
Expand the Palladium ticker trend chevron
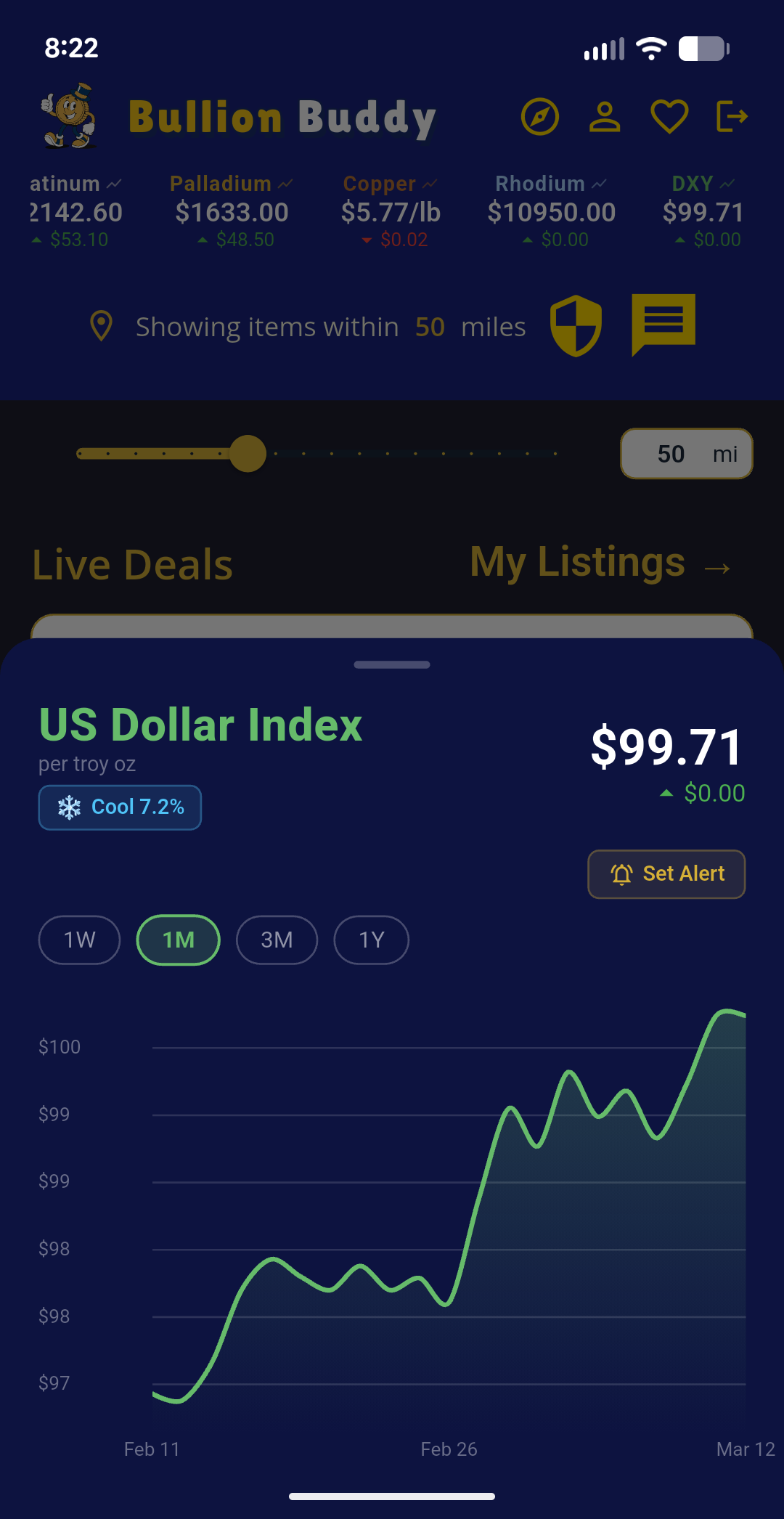(x=284, y=183)
